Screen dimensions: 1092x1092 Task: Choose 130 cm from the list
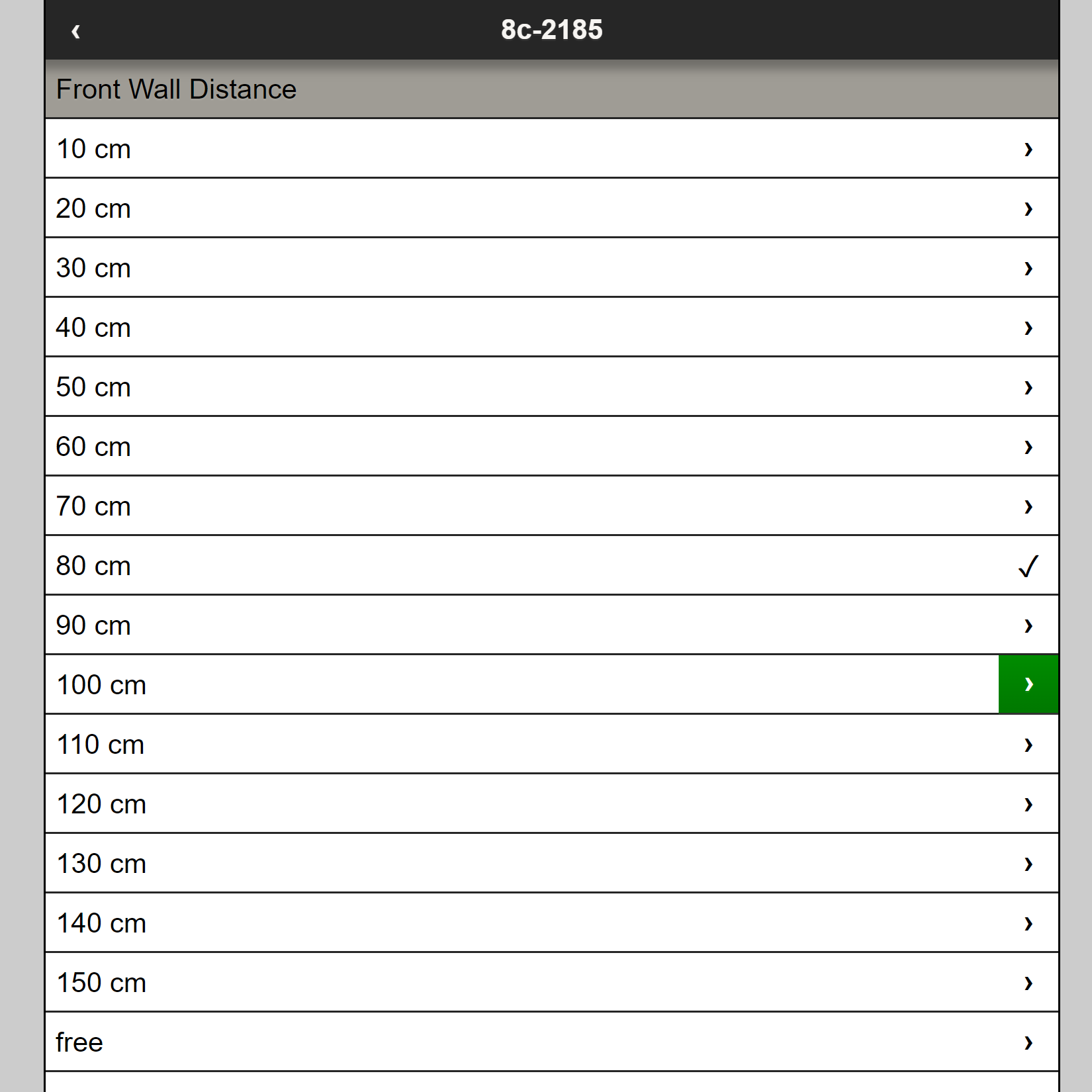click(x=551, y=864)
